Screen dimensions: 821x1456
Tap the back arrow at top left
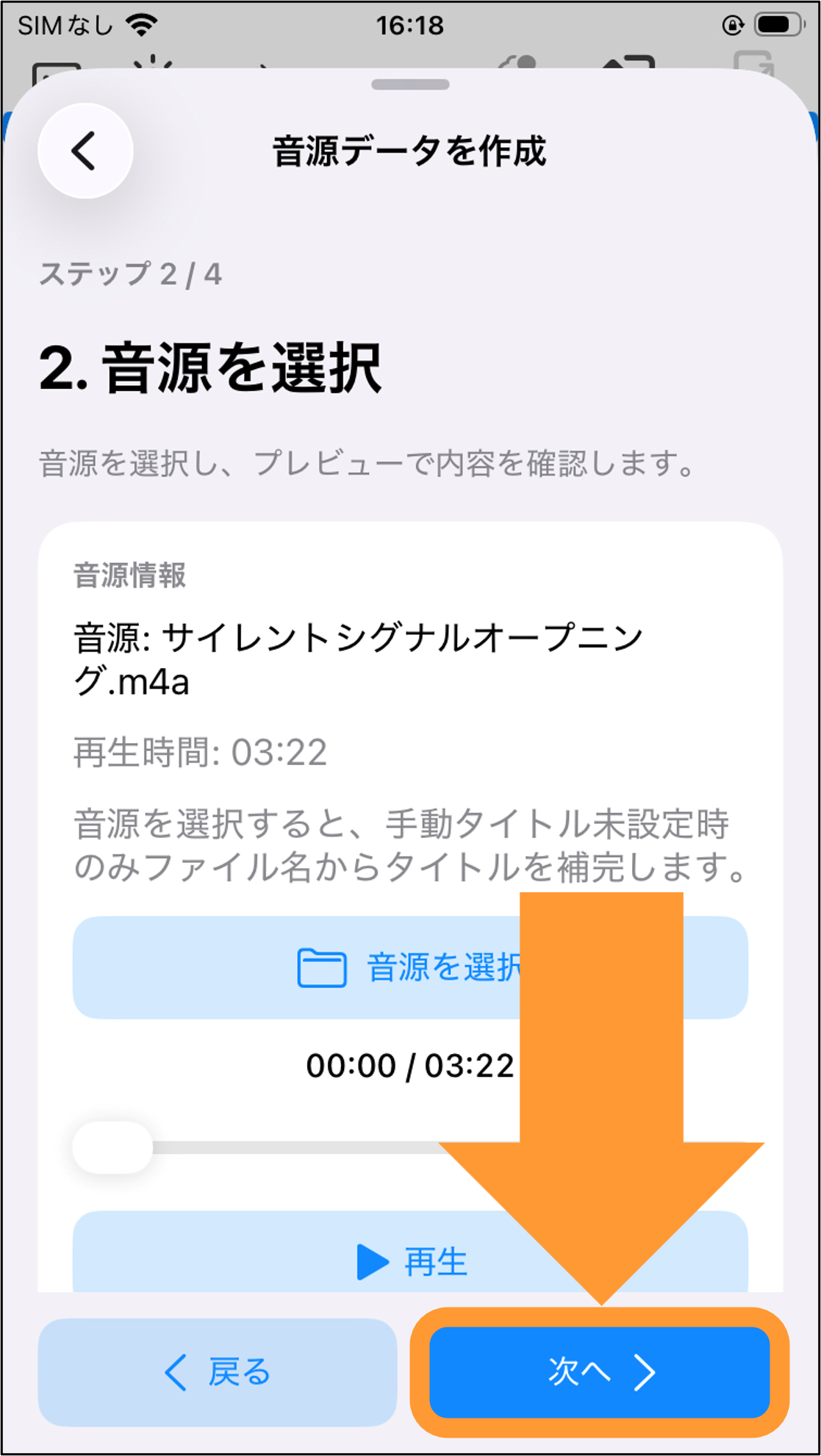pos(85,151)
